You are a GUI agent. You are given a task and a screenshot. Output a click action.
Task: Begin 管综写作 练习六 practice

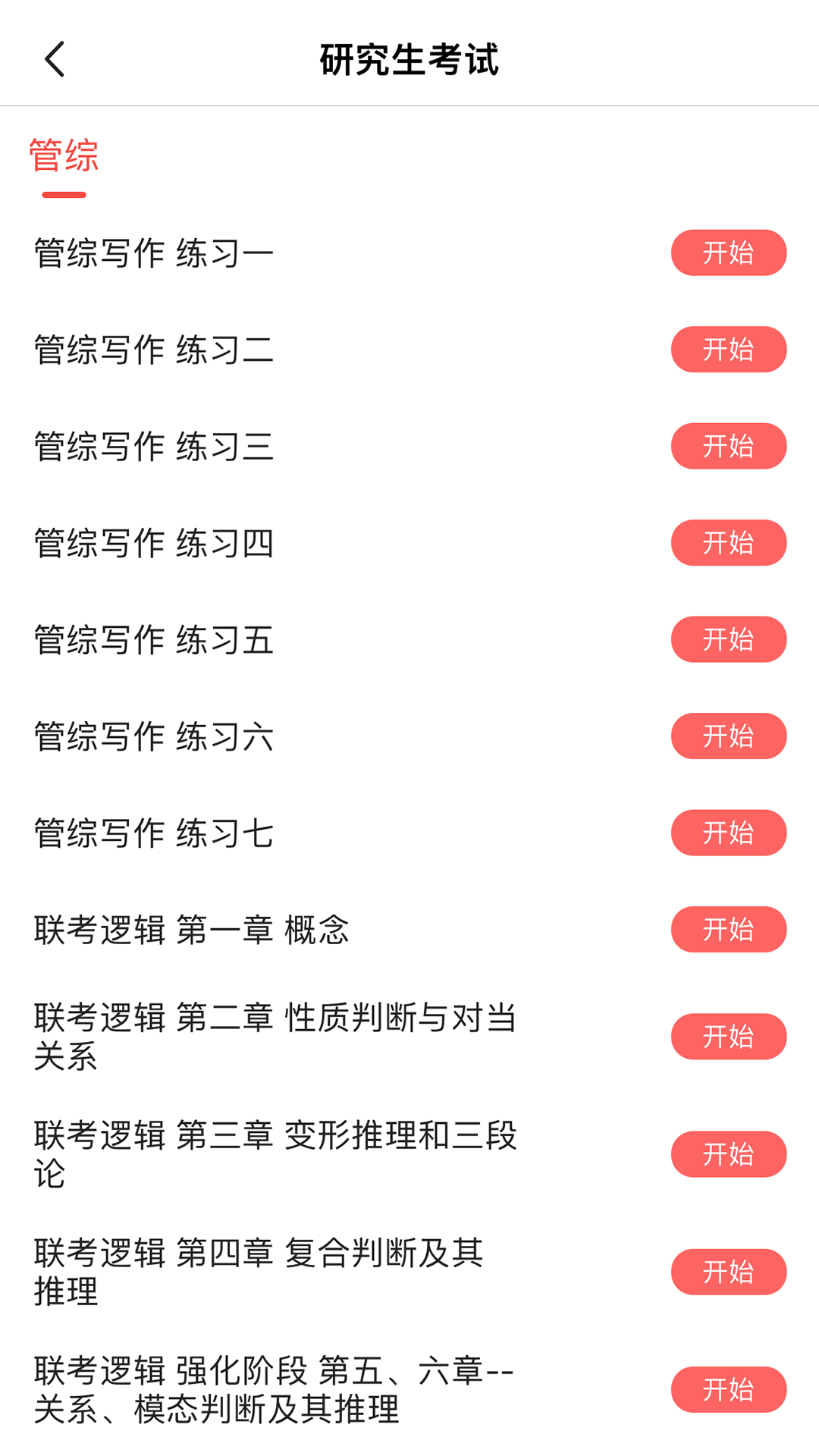tap(728, 736)
